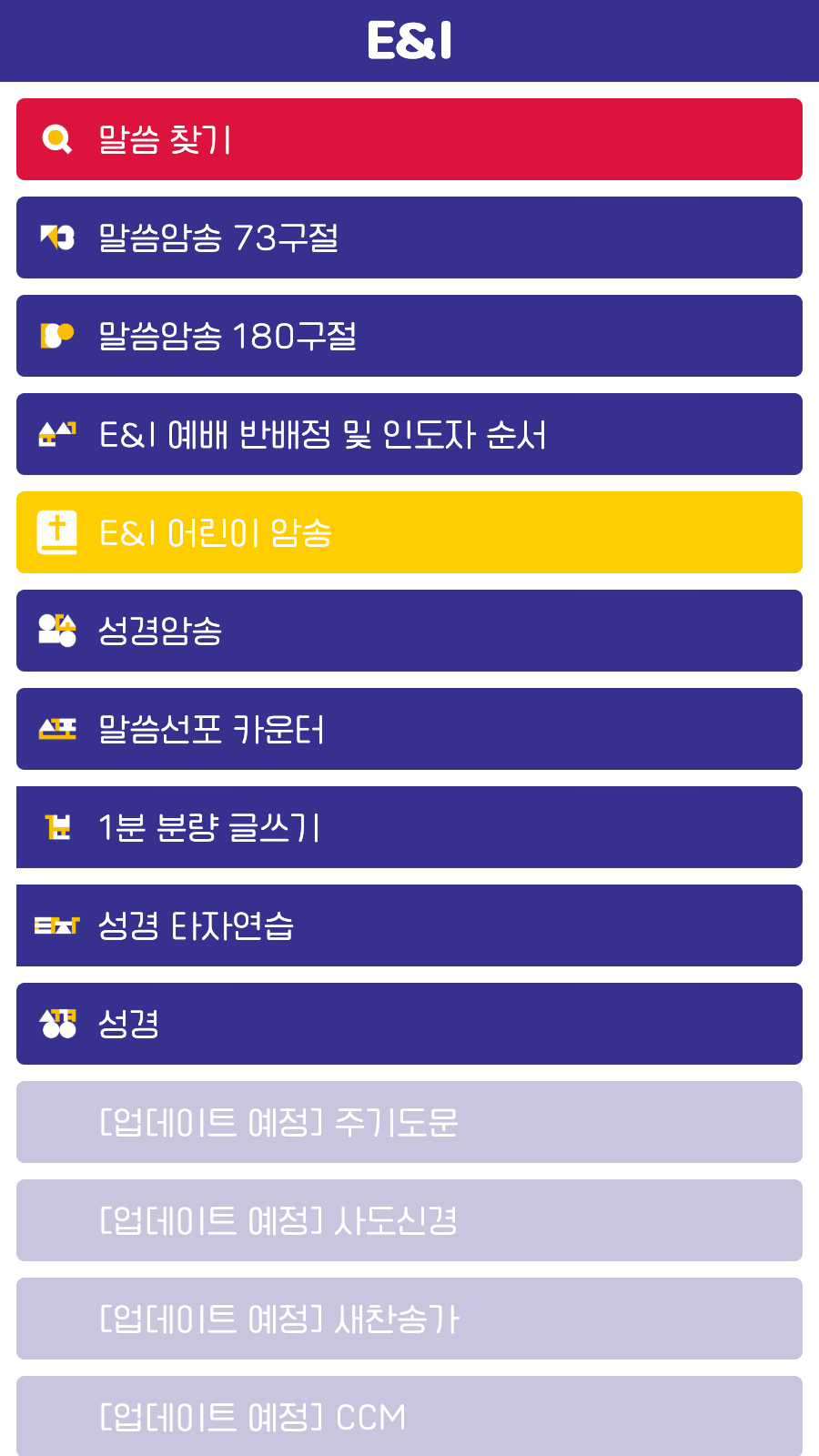Open 말씀암송 180구절
819x1456 pixels.
409,336
